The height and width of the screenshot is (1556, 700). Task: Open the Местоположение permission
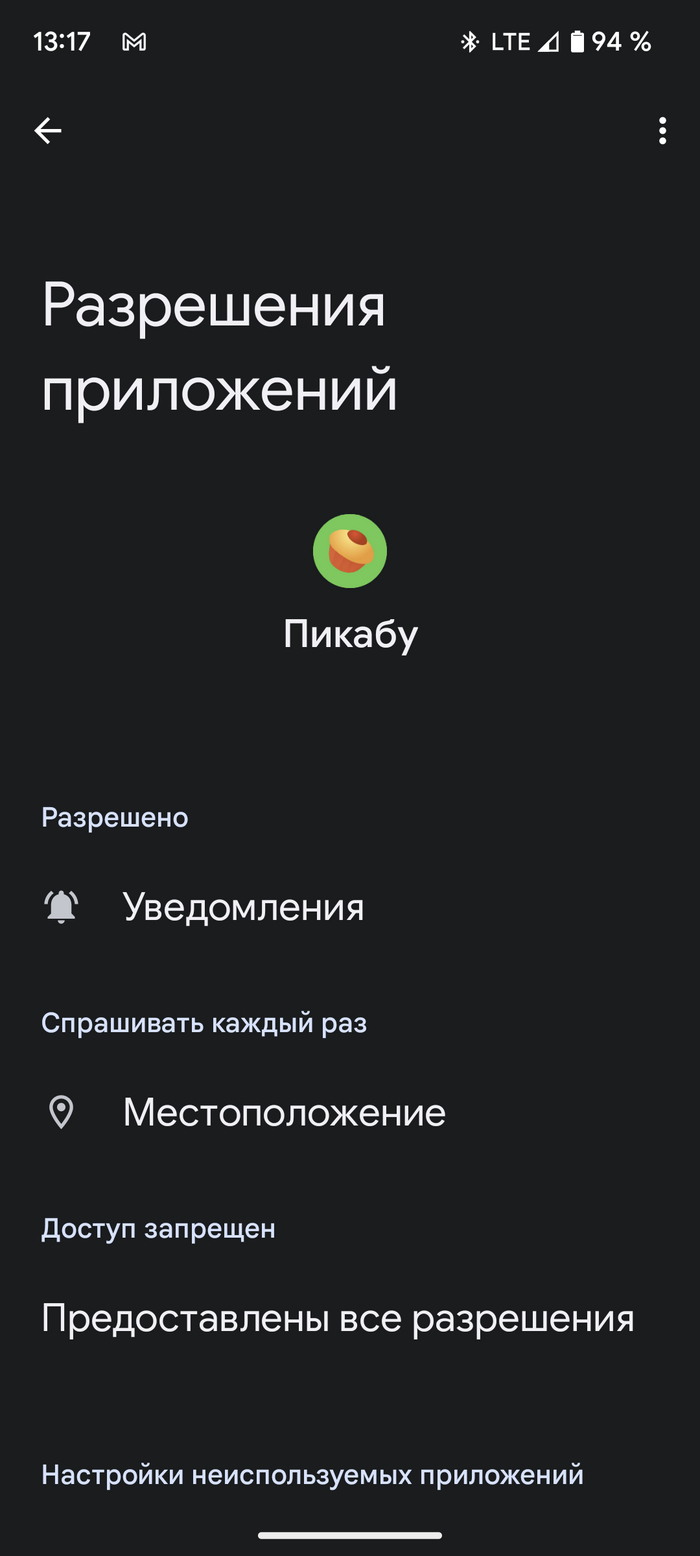[x=284, y=1112]
